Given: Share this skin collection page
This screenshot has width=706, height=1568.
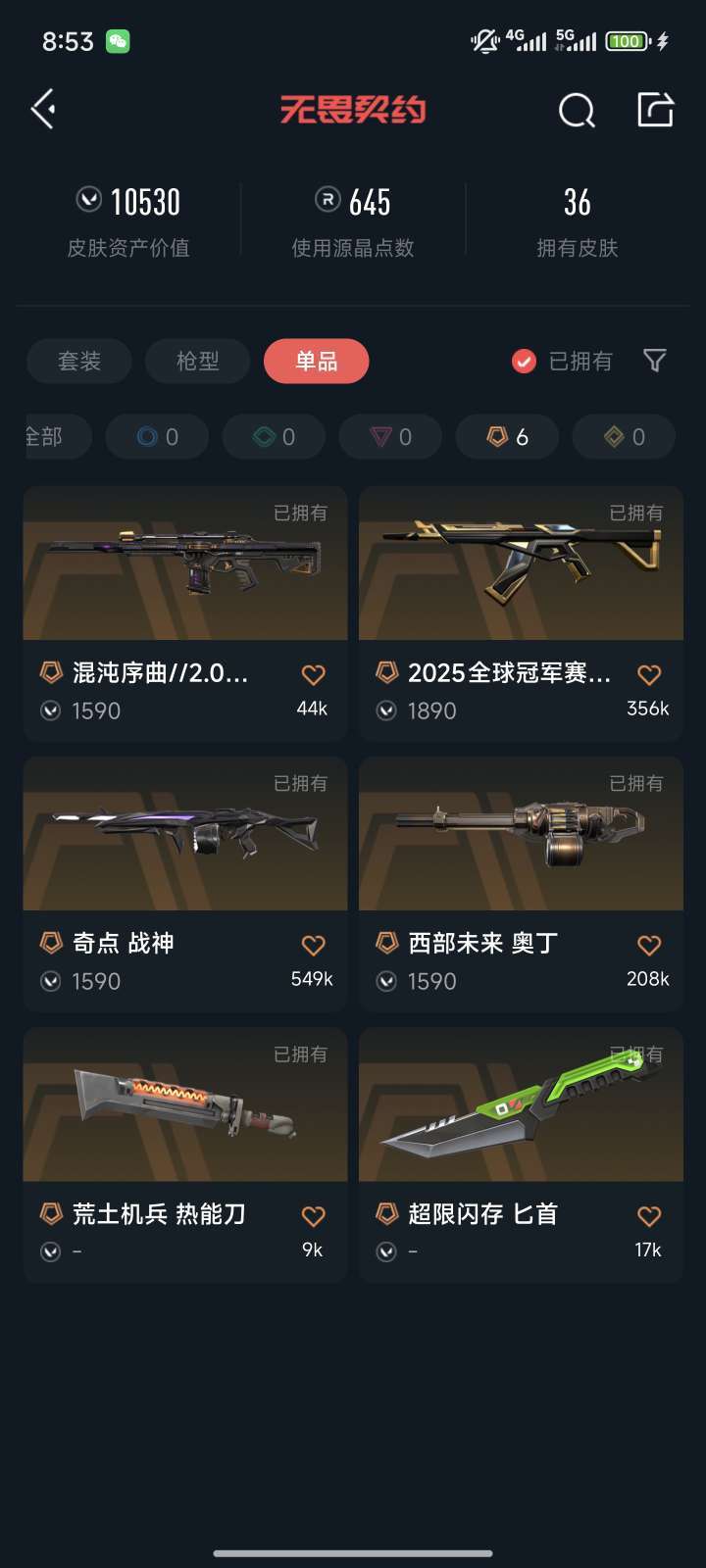Looking at the screenshot, I should pos(655,110).
